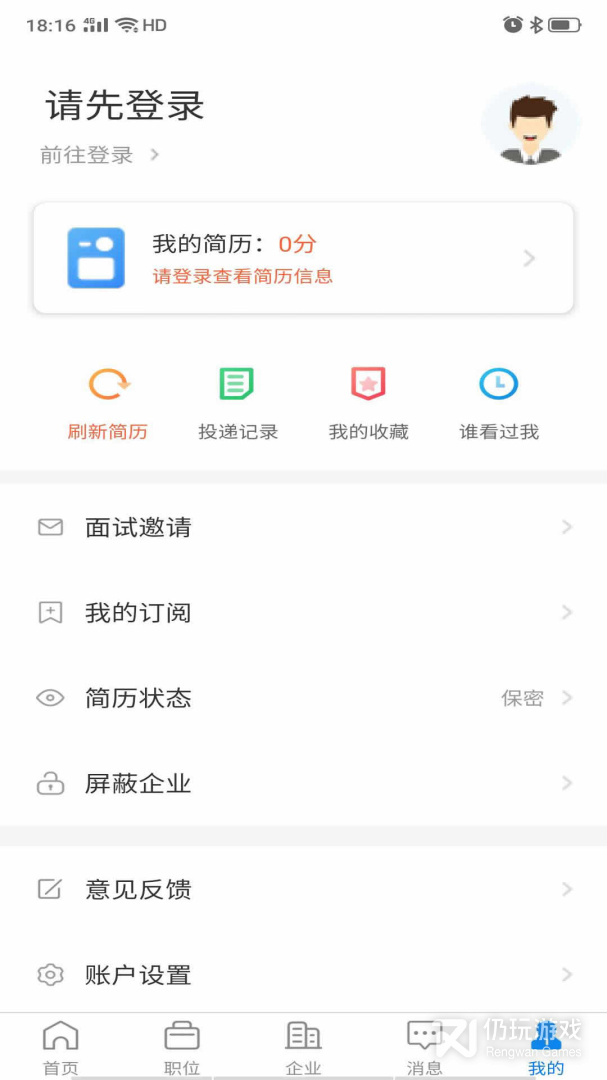Switch to the 职位 tab
This screenshot has width=607, height=1080.
coord(182,1046)
